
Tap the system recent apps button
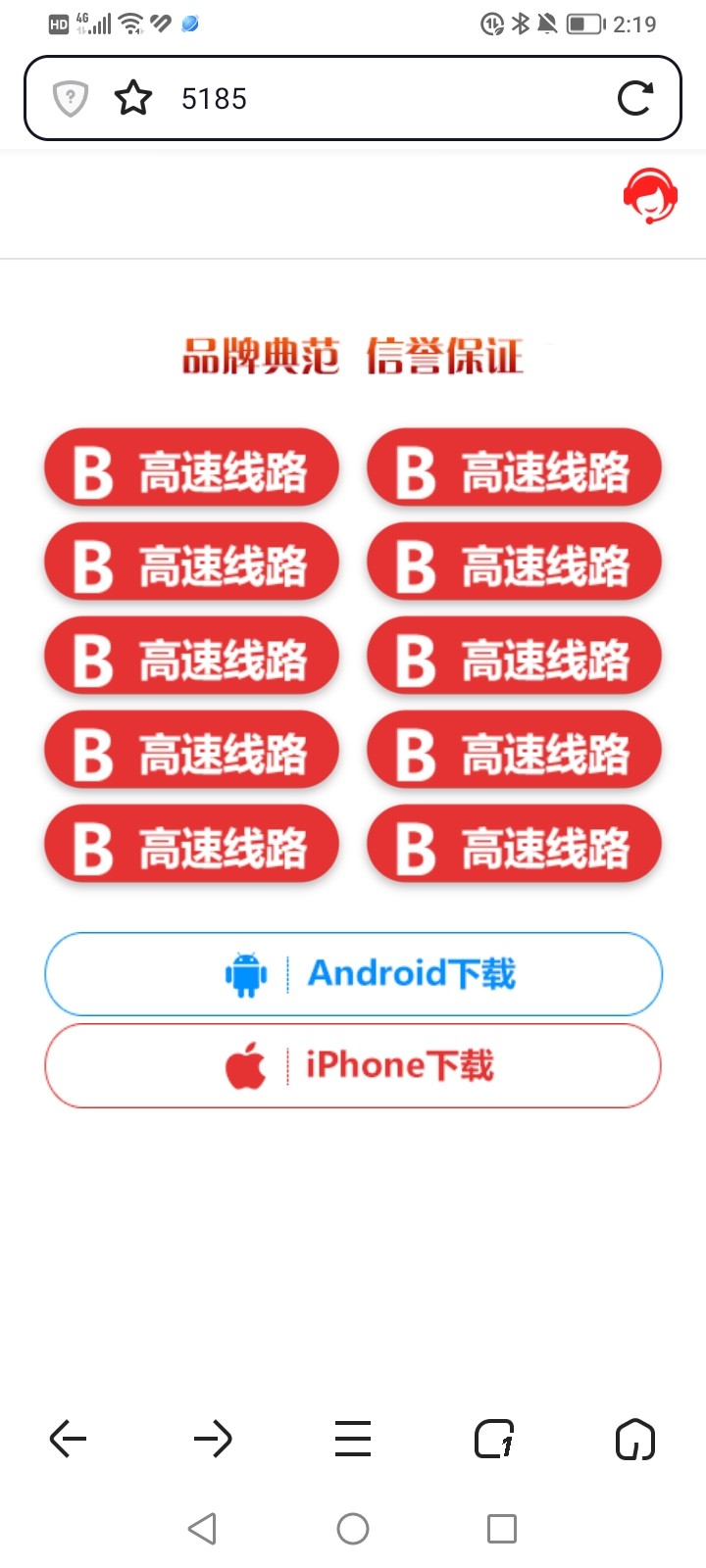pos(502,1529)
